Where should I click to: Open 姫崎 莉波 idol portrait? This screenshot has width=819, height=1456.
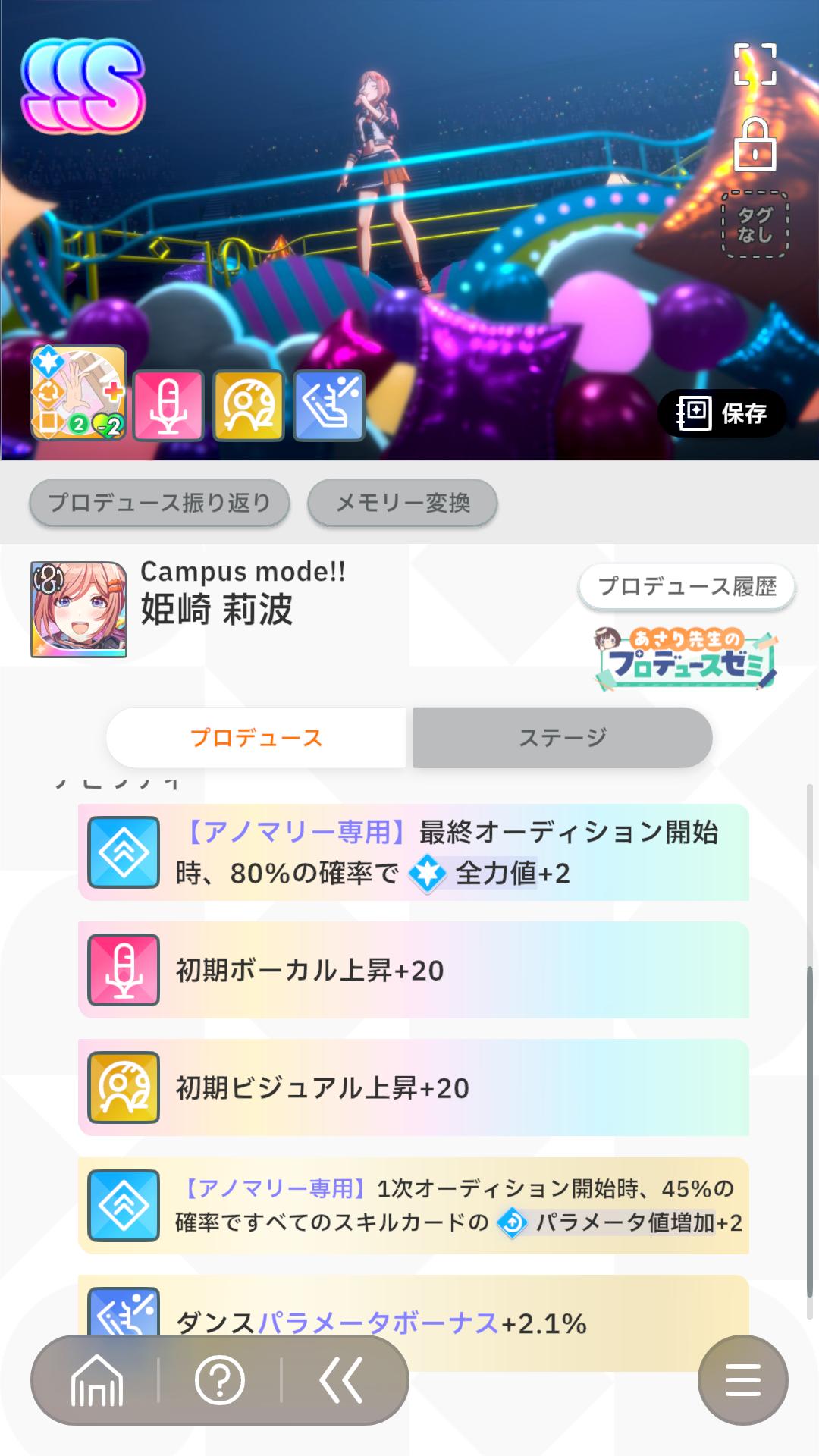[79, 610]
